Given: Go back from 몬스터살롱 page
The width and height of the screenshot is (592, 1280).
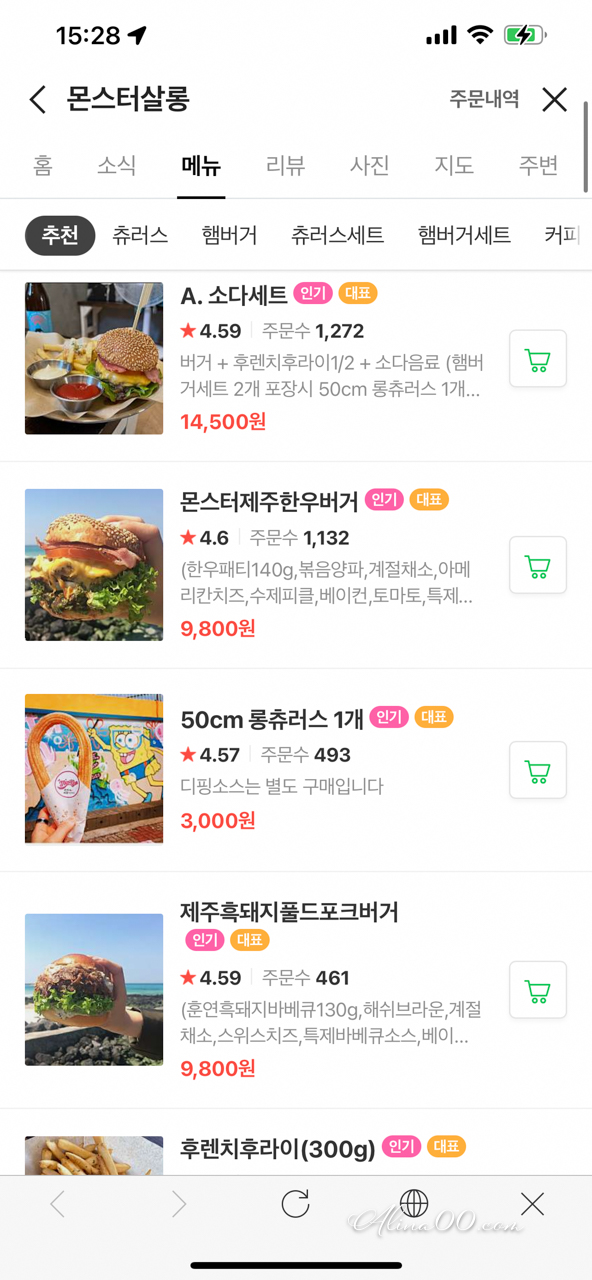Looking at the screenshot, I should pyautogui.click(x=38, y=99).
